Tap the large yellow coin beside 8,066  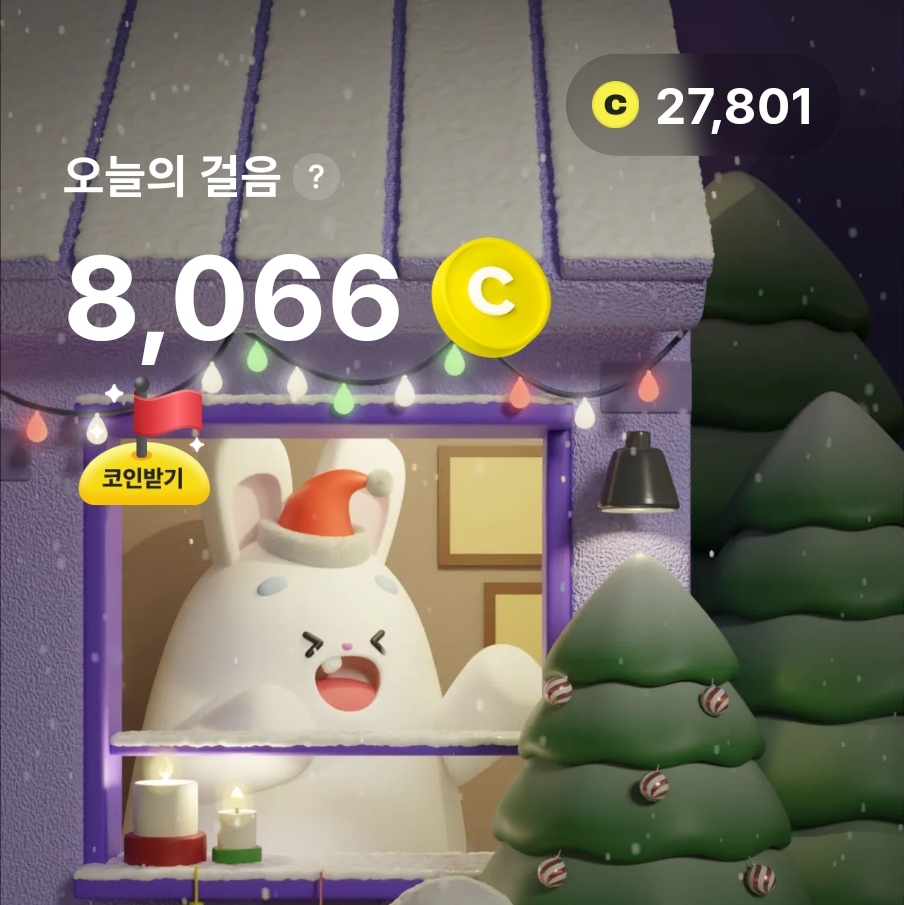pyautogui.click(x=491, y=296)
